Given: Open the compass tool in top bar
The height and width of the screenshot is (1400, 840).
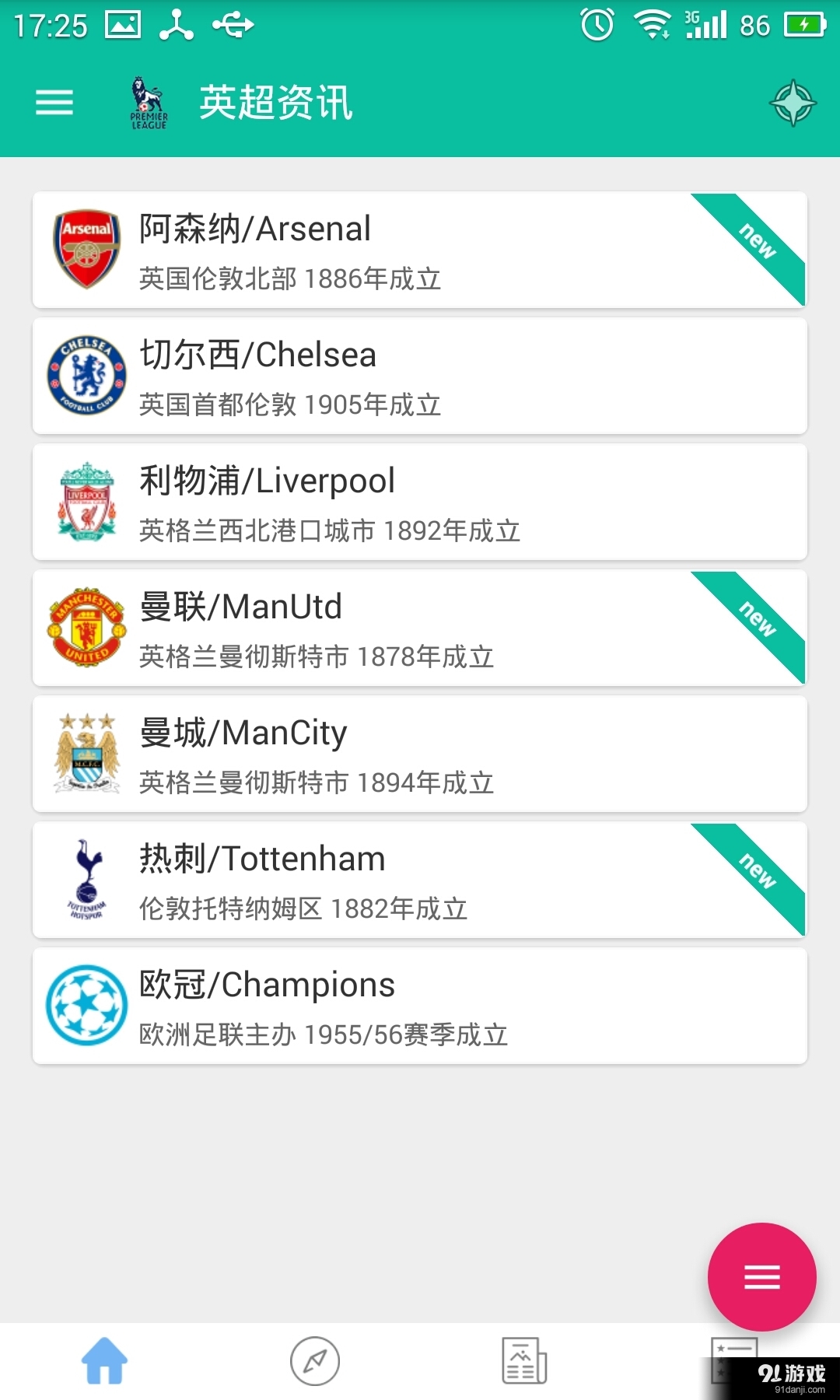Looking at the screenshot, I should [x=791, y=102].
